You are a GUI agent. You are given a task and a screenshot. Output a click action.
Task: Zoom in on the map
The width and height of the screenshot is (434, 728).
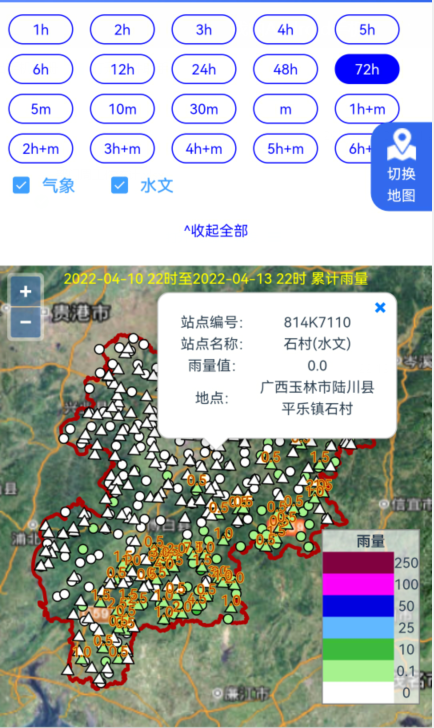[x=26, y=292]
